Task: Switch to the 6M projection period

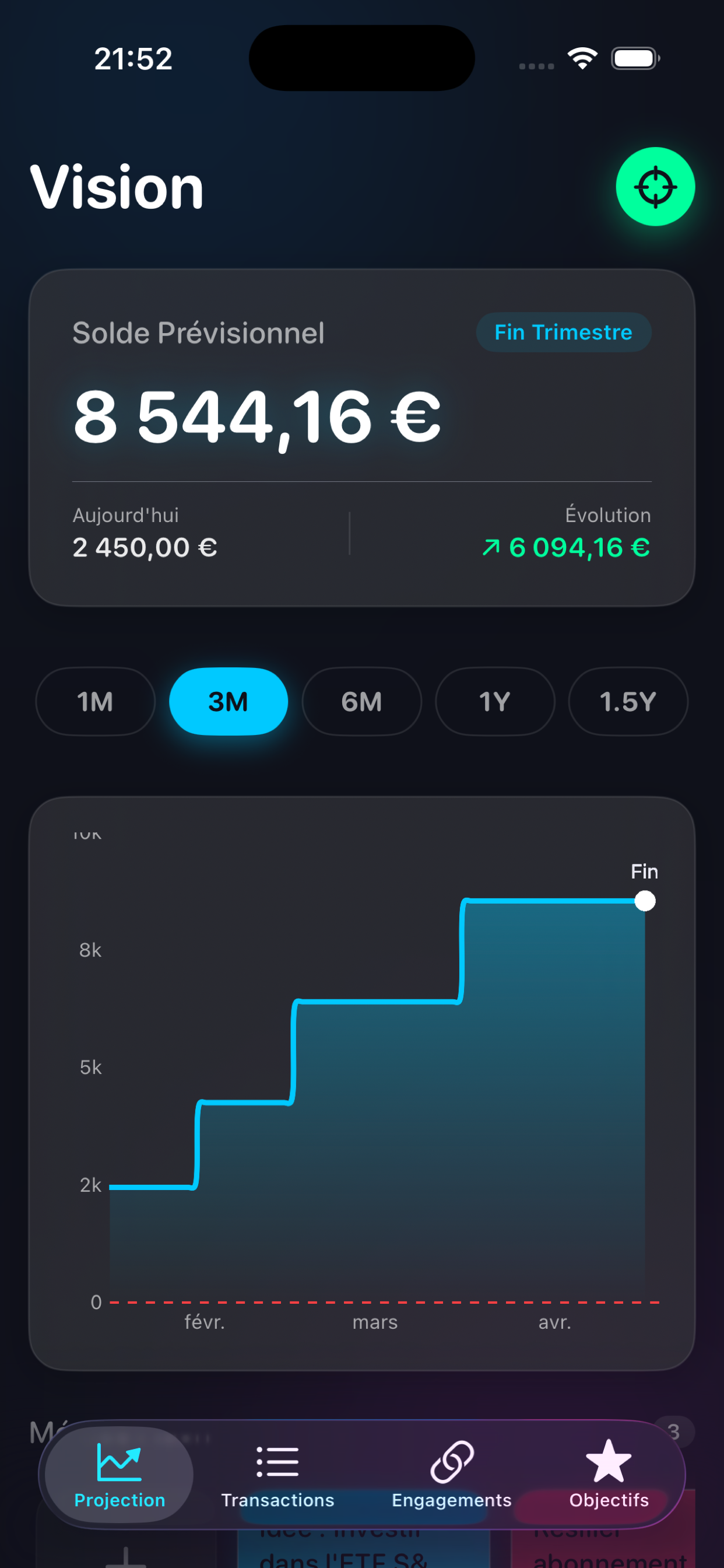Action: point(361,701)
